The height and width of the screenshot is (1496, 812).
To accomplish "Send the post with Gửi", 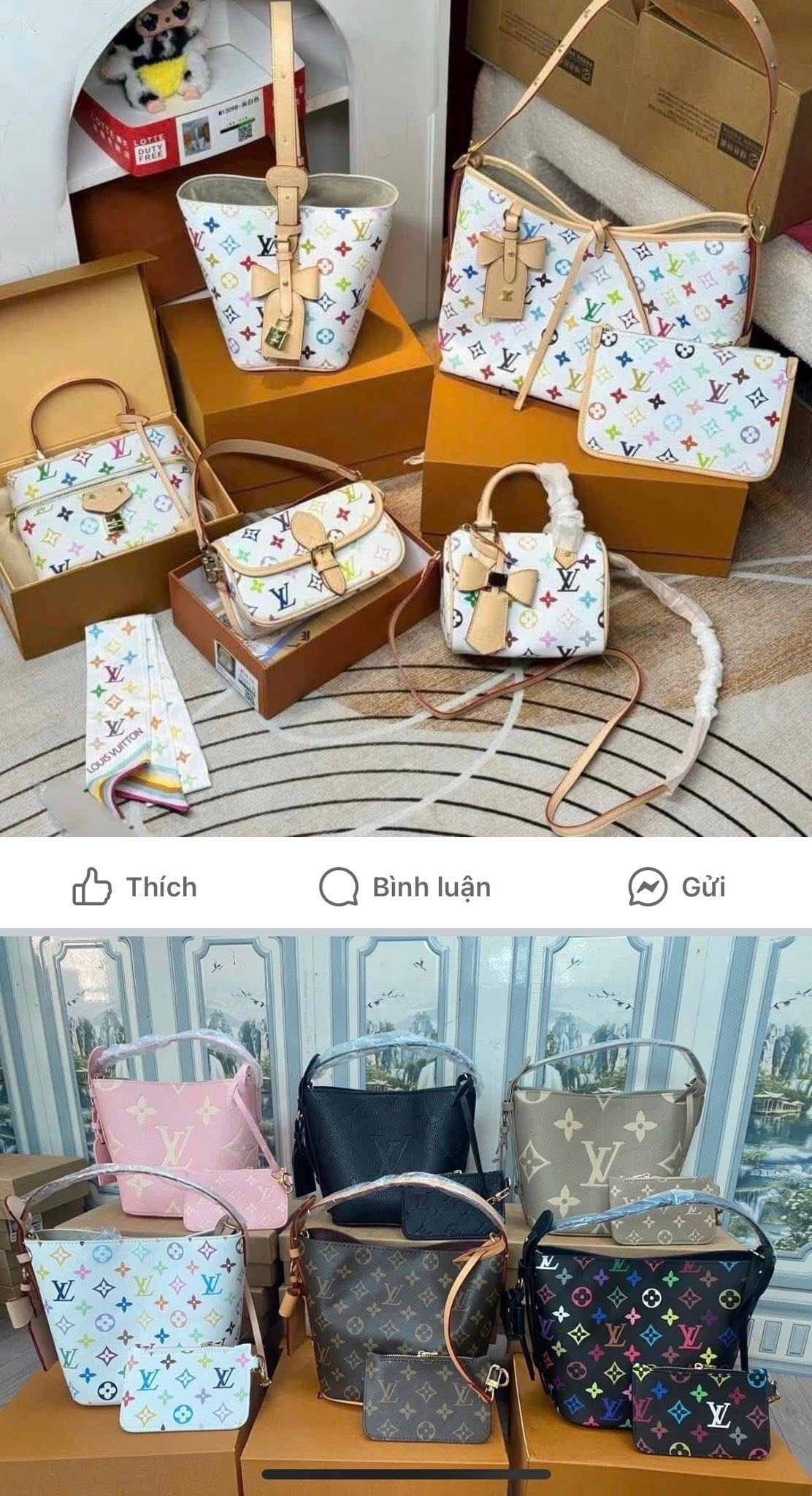I will pyautogui.click(x=677, y=888).
